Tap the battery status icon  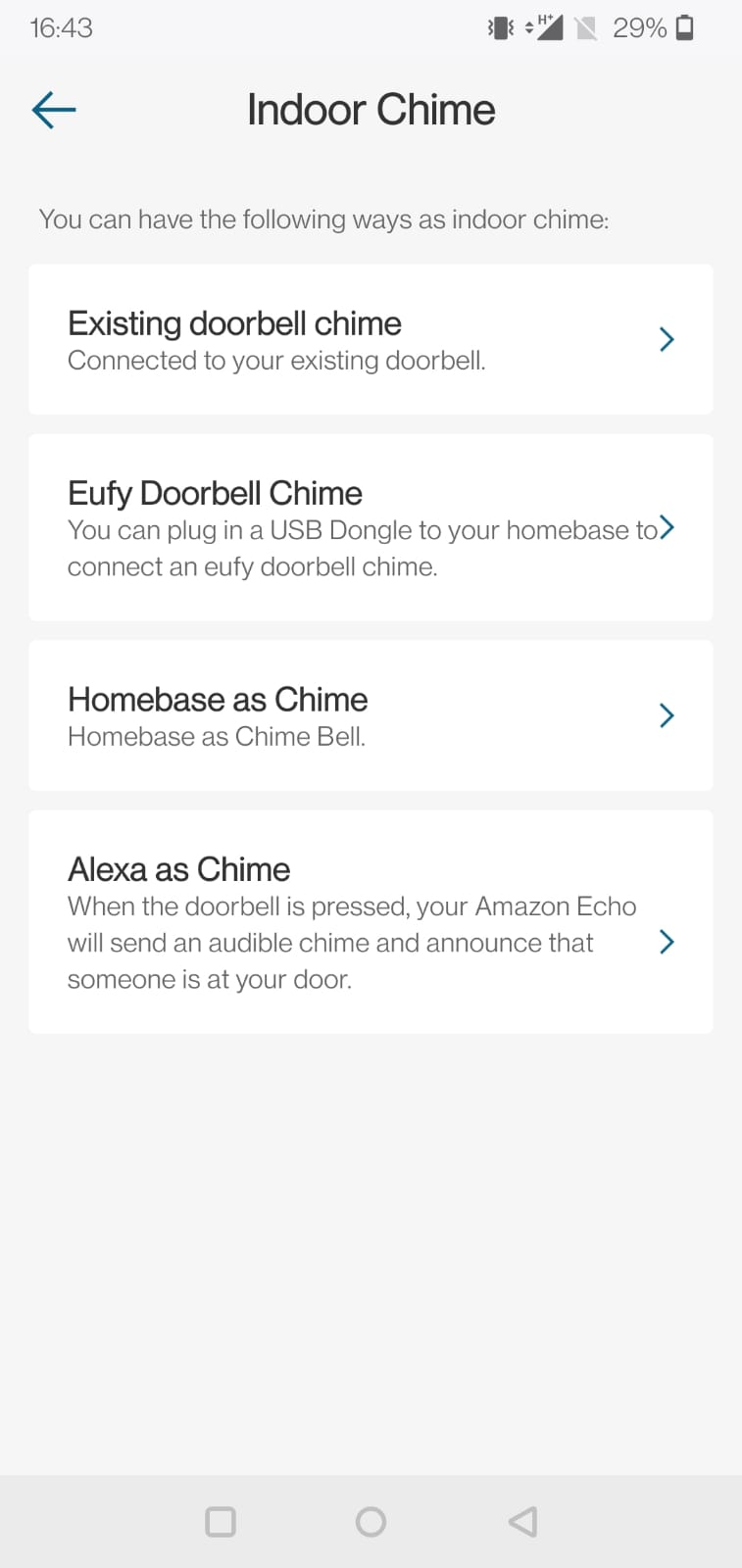683,27
